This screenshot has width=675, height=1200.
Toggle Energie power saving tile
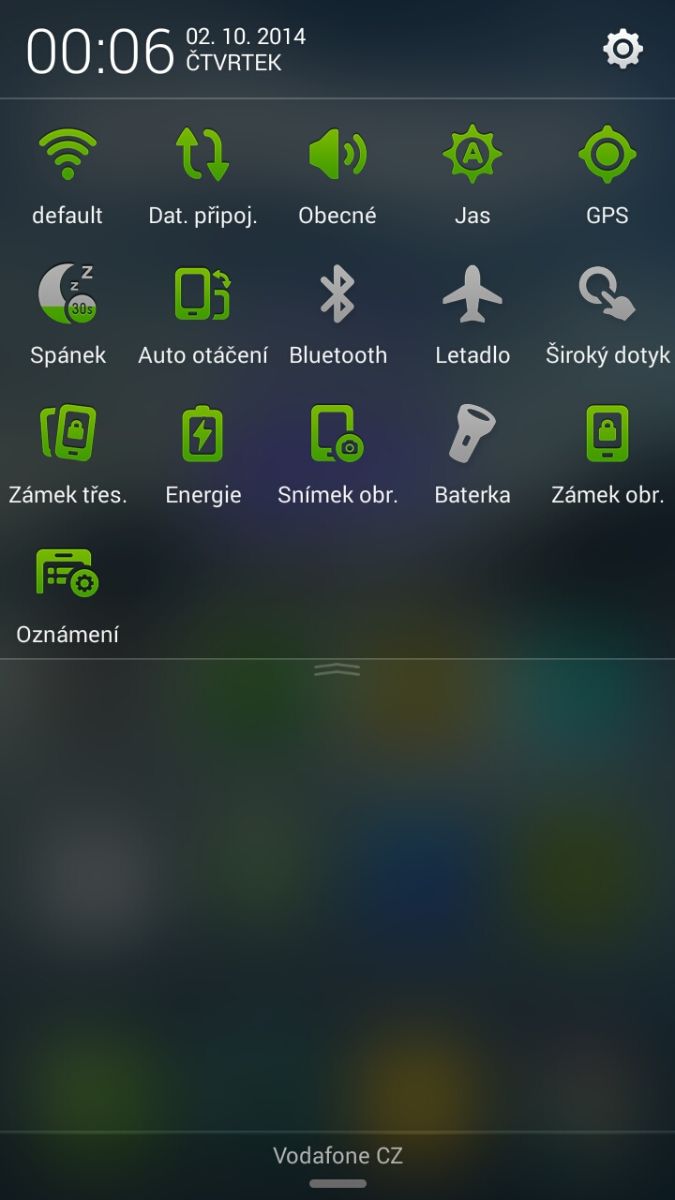pyautogui.click(x=203, y=435)
